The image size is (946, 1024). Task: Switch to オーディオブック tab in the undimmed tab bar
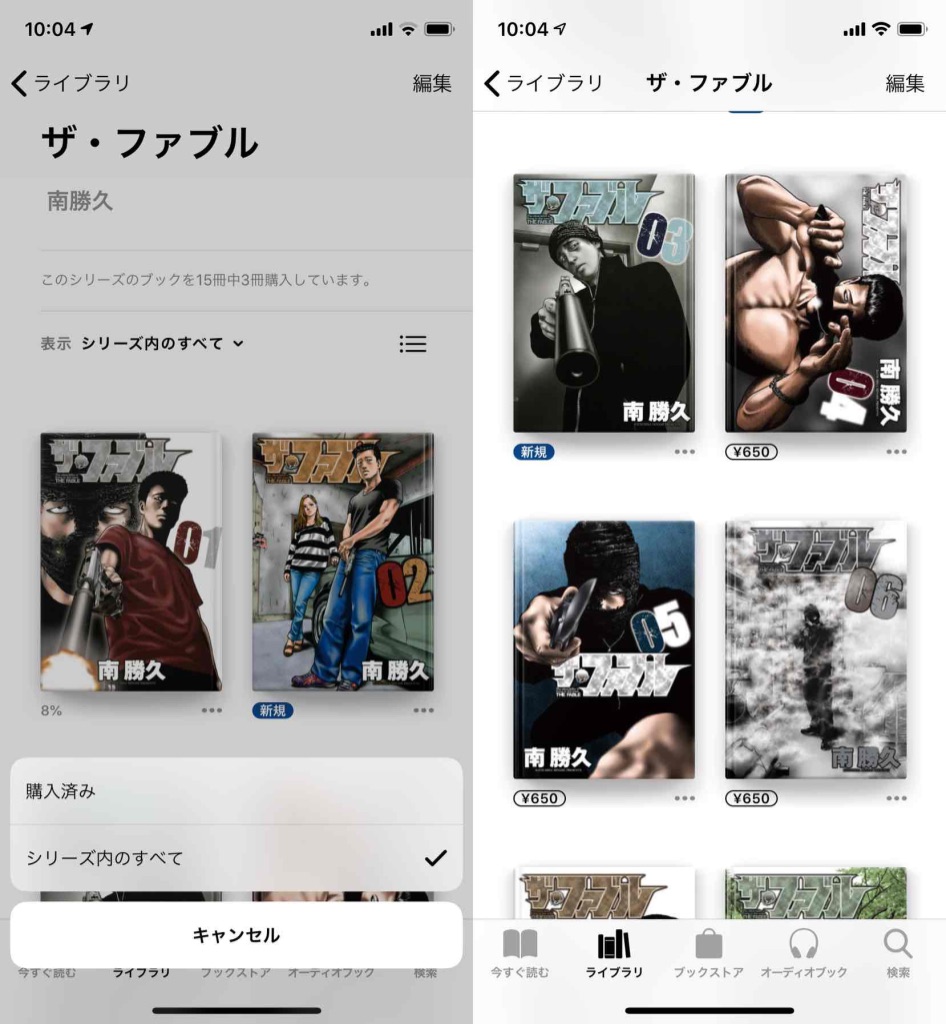click(803, 952)
